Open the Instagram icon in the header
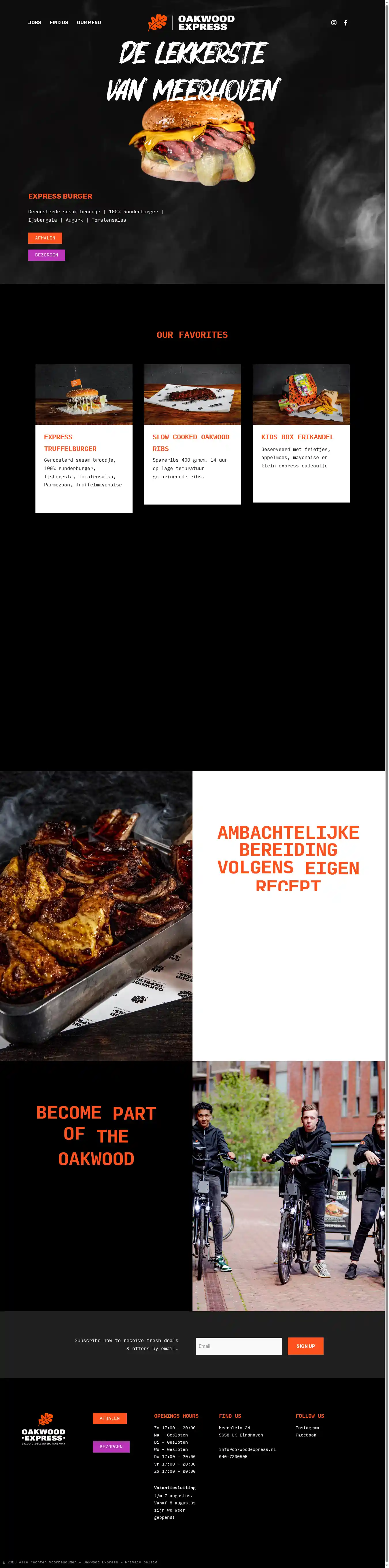 point(333,22)
